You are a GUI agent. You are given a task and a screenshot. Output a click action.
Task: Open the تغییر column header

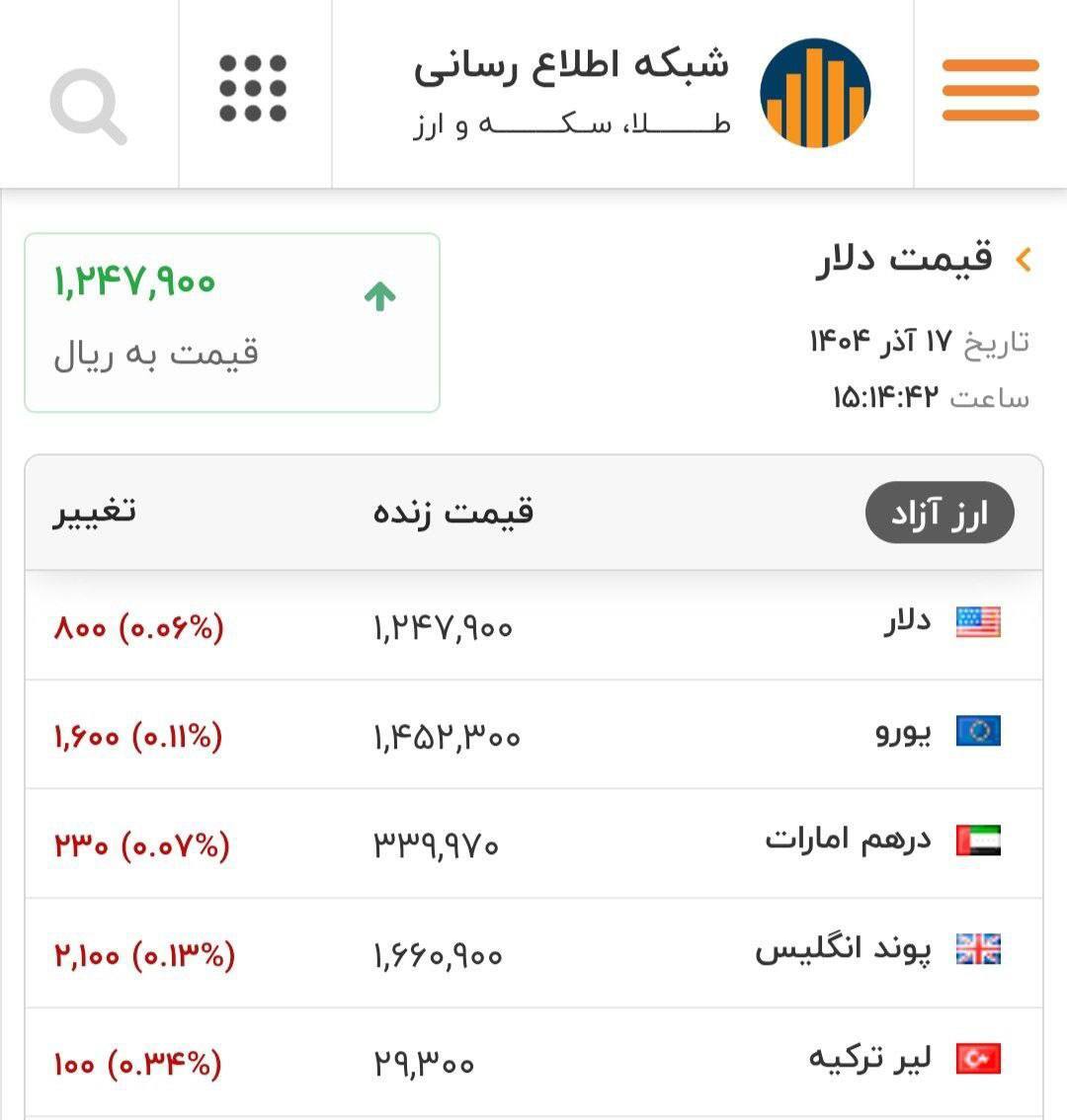[96, 512]
